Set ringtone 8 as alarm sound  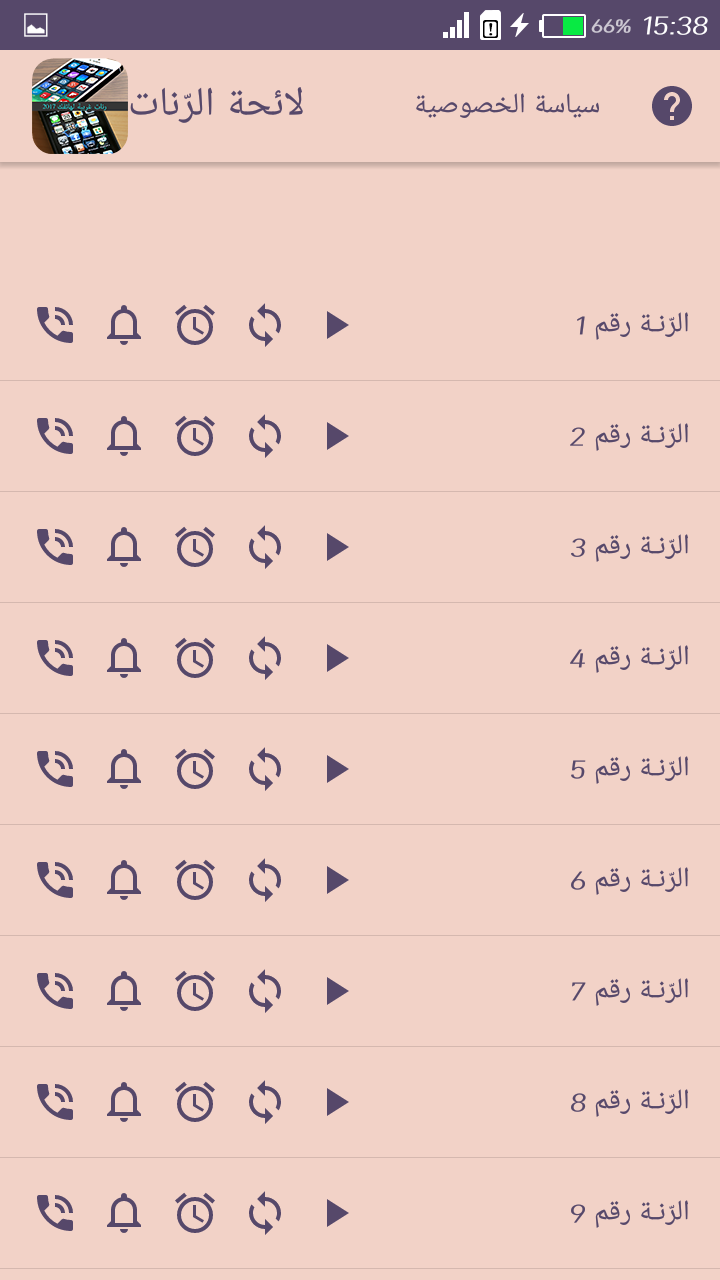195,1102
